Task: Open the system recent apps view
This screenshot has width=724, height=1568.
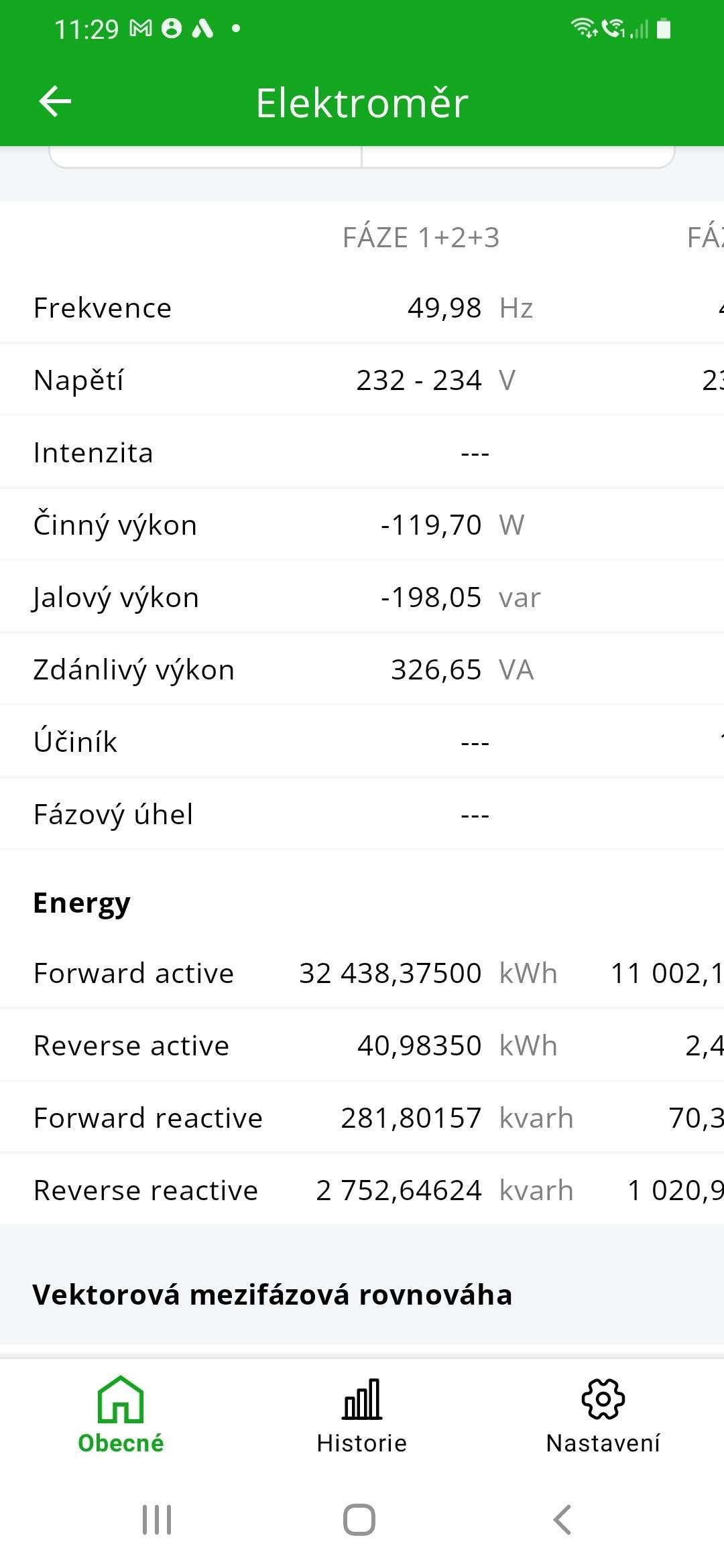Action: (x=157, y=1520)
